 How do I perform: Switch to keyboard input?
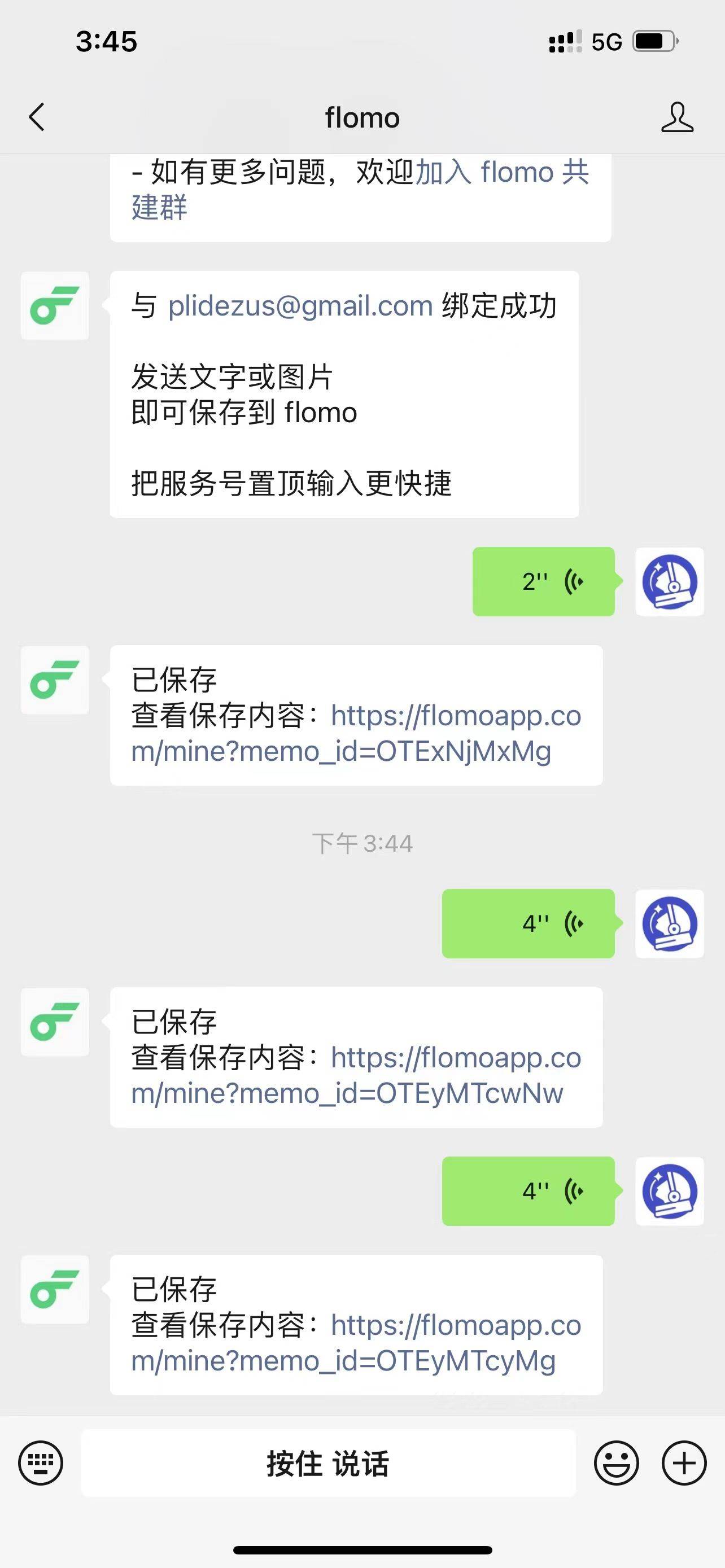40,1462
